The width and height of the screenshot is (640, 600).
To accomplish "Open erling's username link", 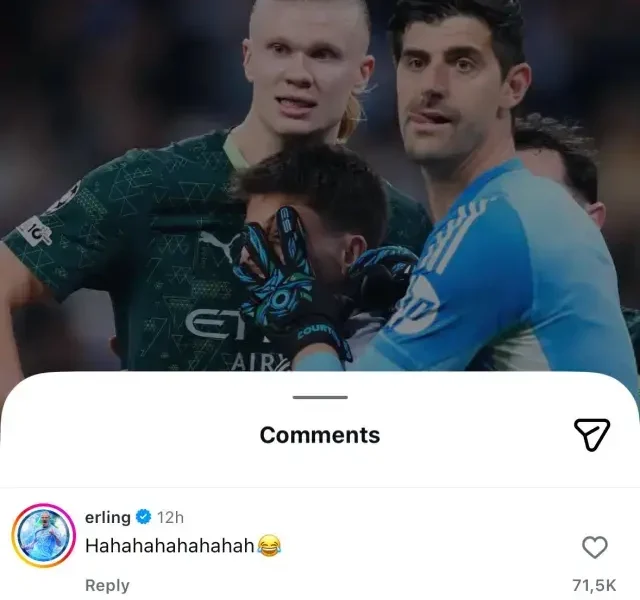I will [x=107, y=517].
